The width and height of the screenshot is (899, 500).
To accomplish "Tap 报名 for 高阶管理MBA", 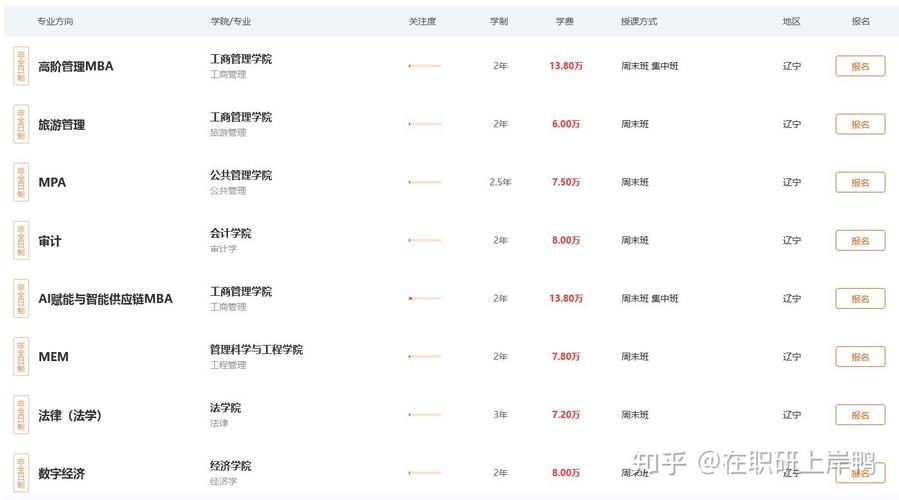I will pos(860,66).
